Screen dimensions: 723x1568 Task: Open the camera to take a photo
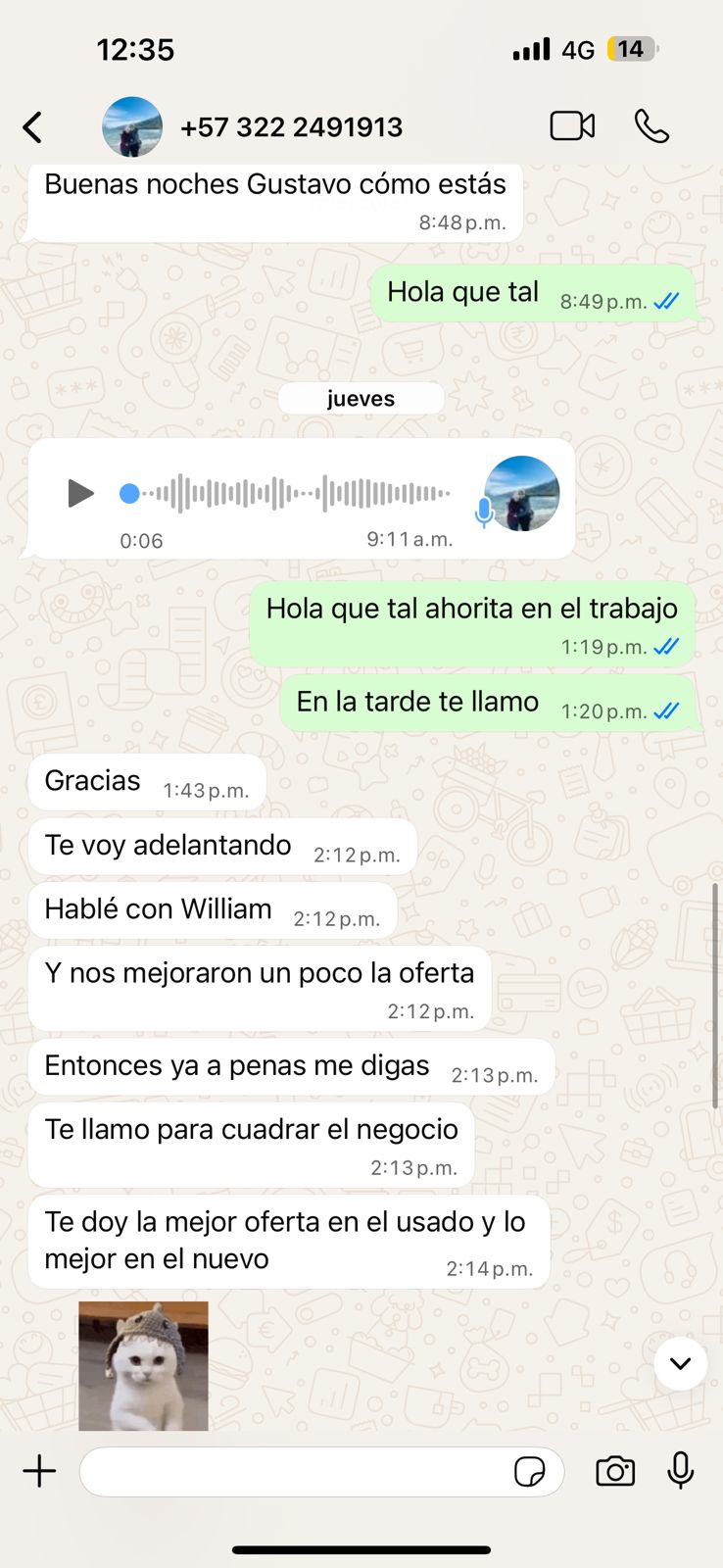pos(615,1471)
